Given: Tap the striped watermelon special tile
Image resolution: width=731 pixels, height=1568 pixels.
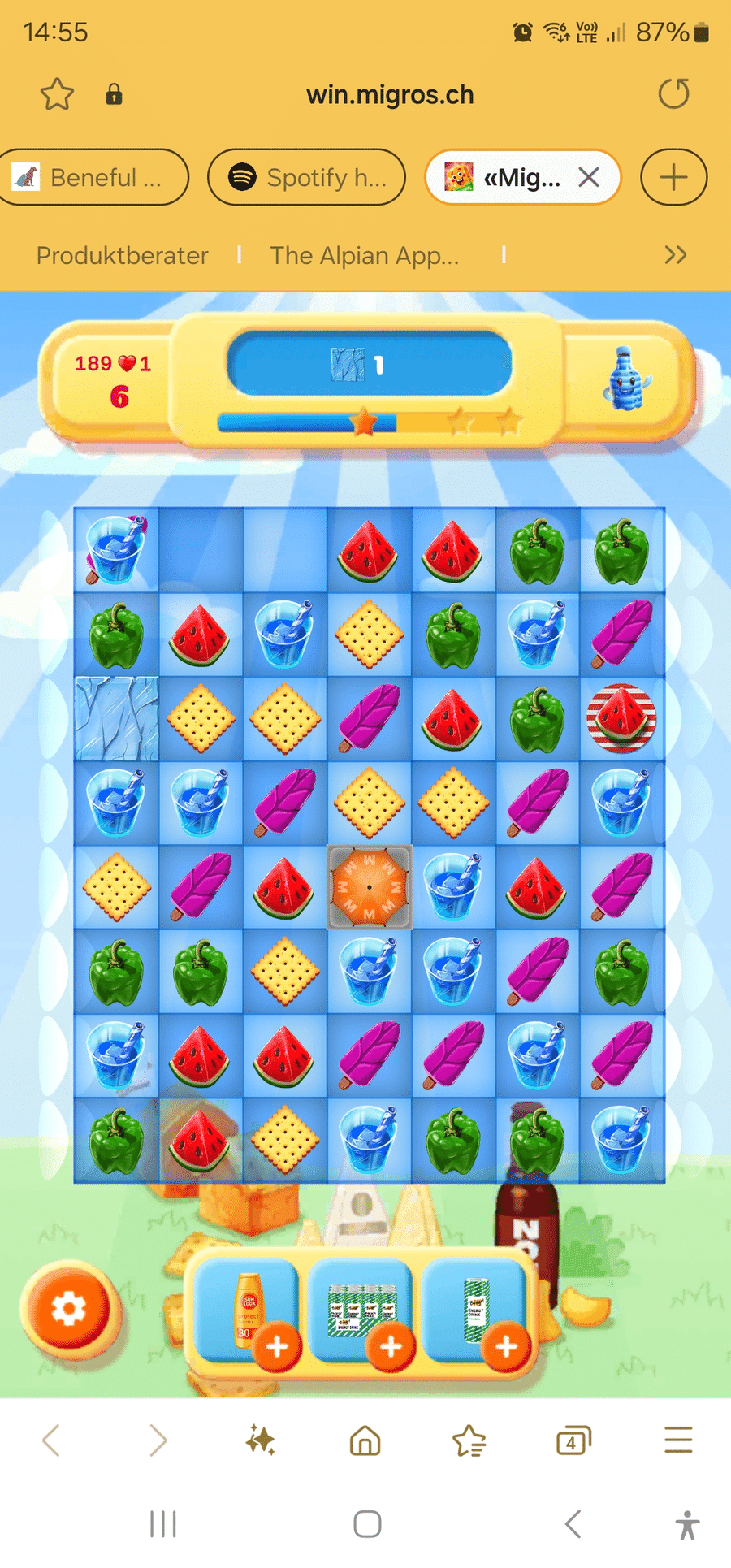Looking at the screenshot, I should point(621,718).
